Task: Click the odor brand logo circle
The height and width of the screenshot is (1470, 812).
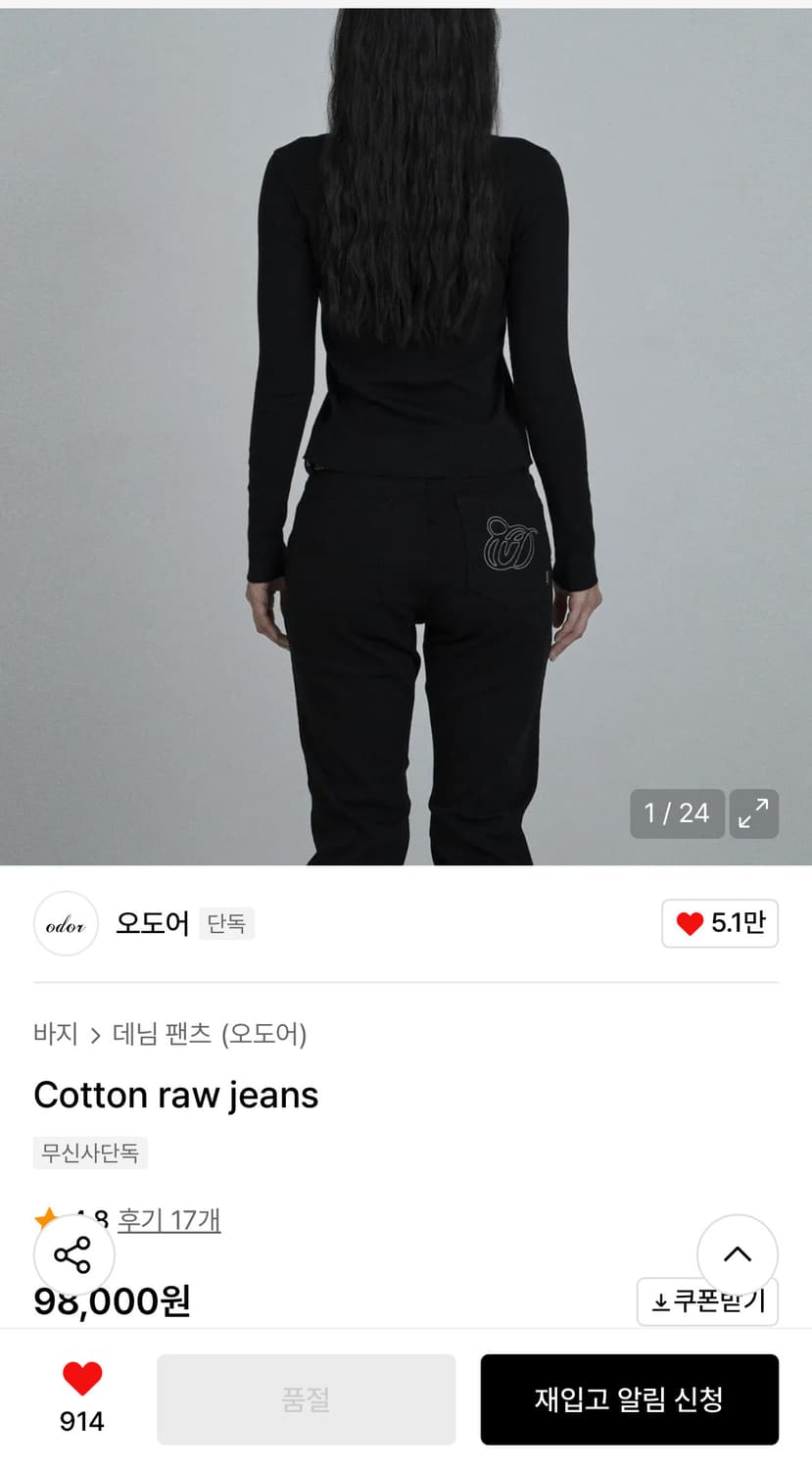Action: 66,922
